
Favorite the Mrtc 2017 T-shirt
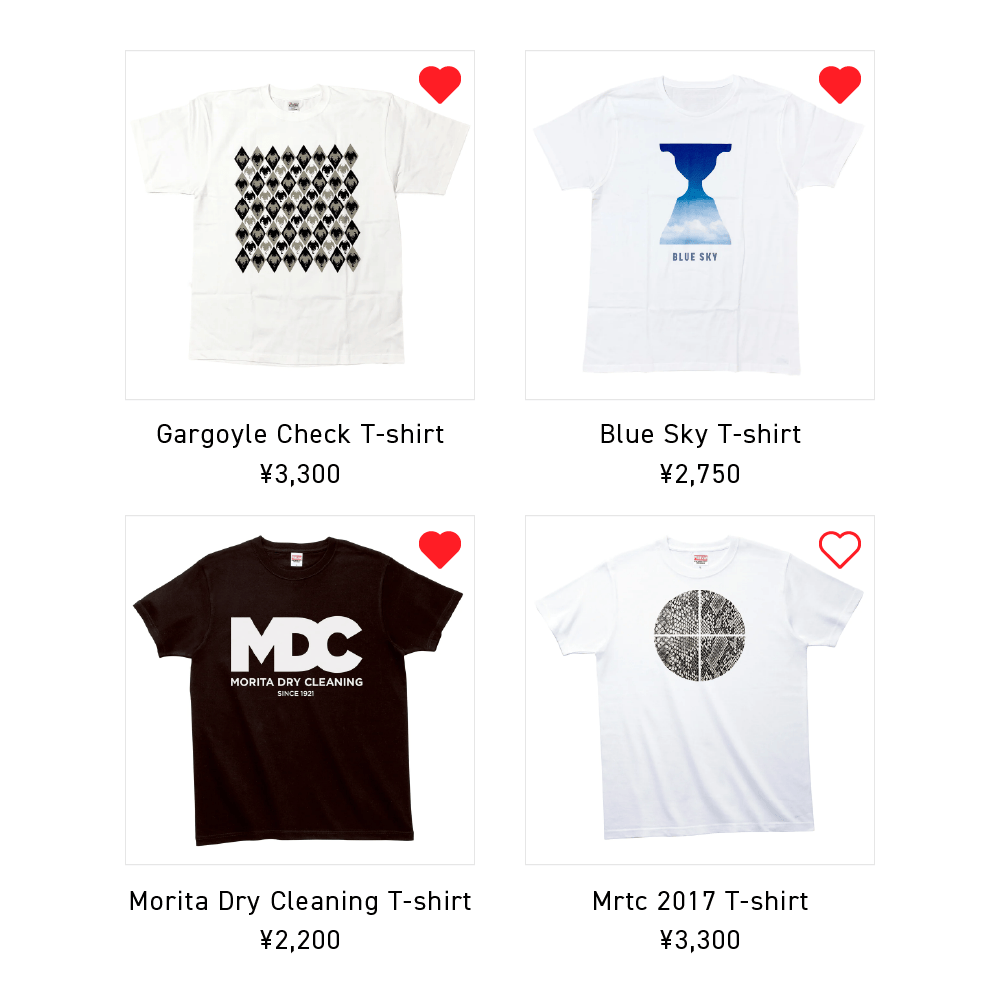[840, 549]
